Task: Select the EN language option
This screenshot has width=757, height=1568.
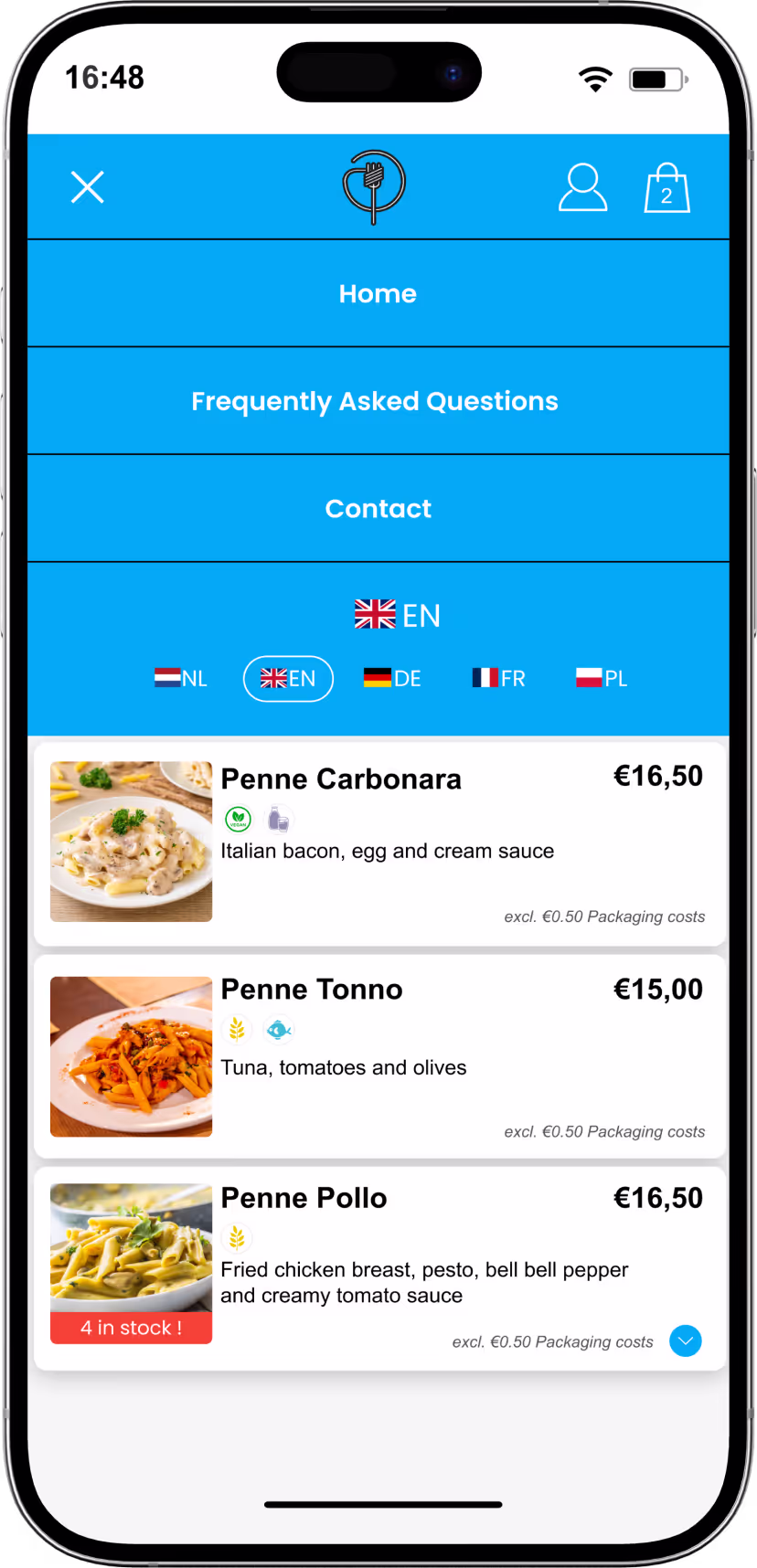Action: [x=288, y=678]
